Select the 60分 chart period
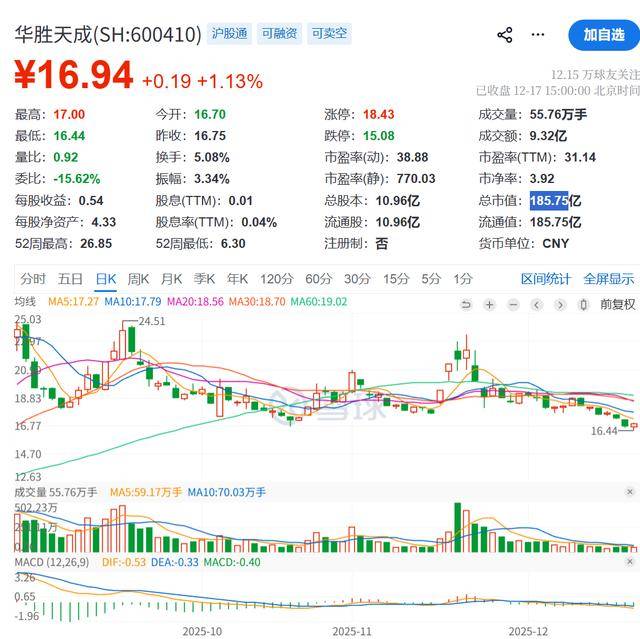The width and height of the screenshot is (640, 639). (318, 279)
